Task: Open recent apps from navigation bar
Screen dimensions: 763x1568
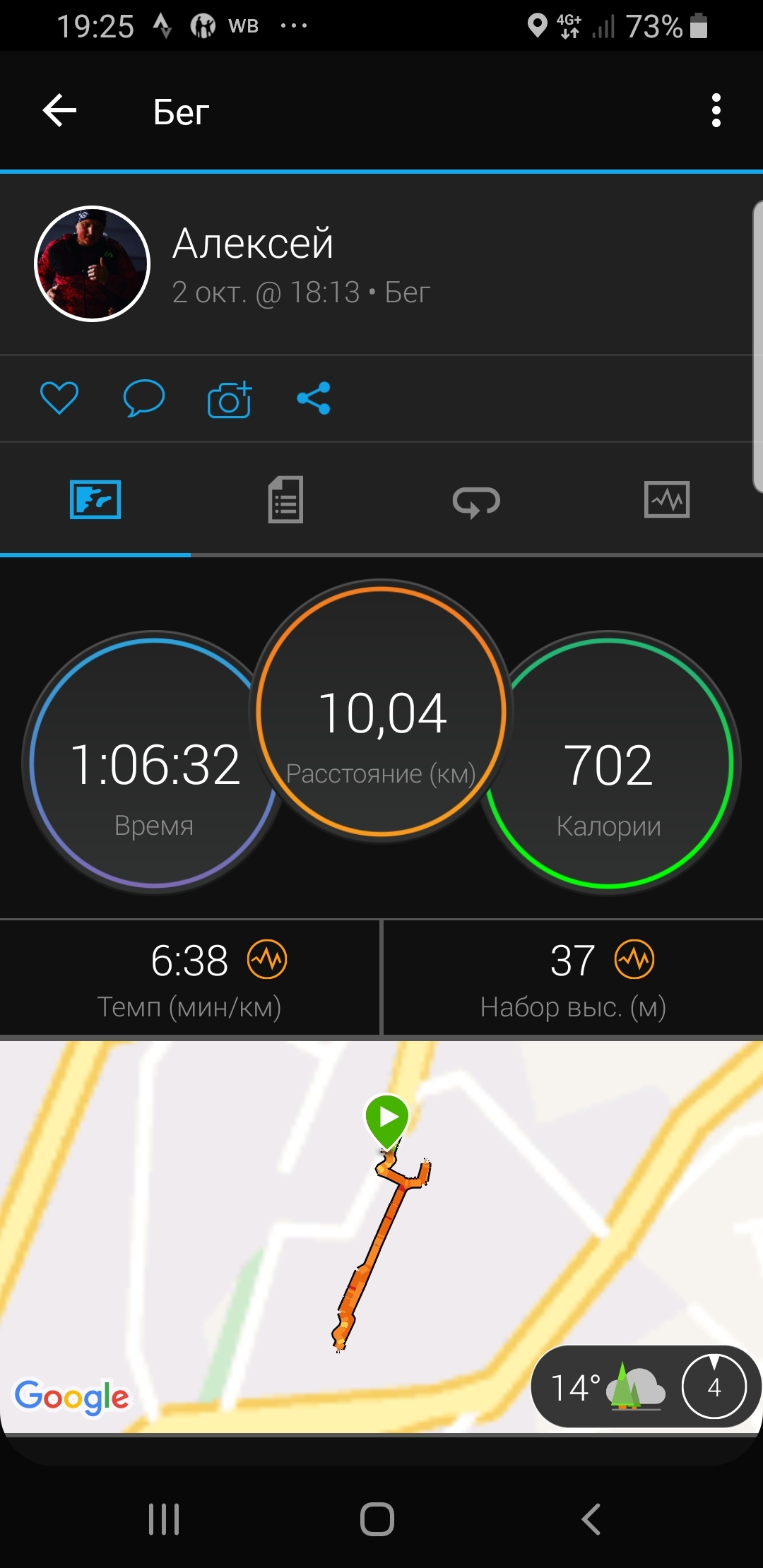Action: click(164, 1519)
